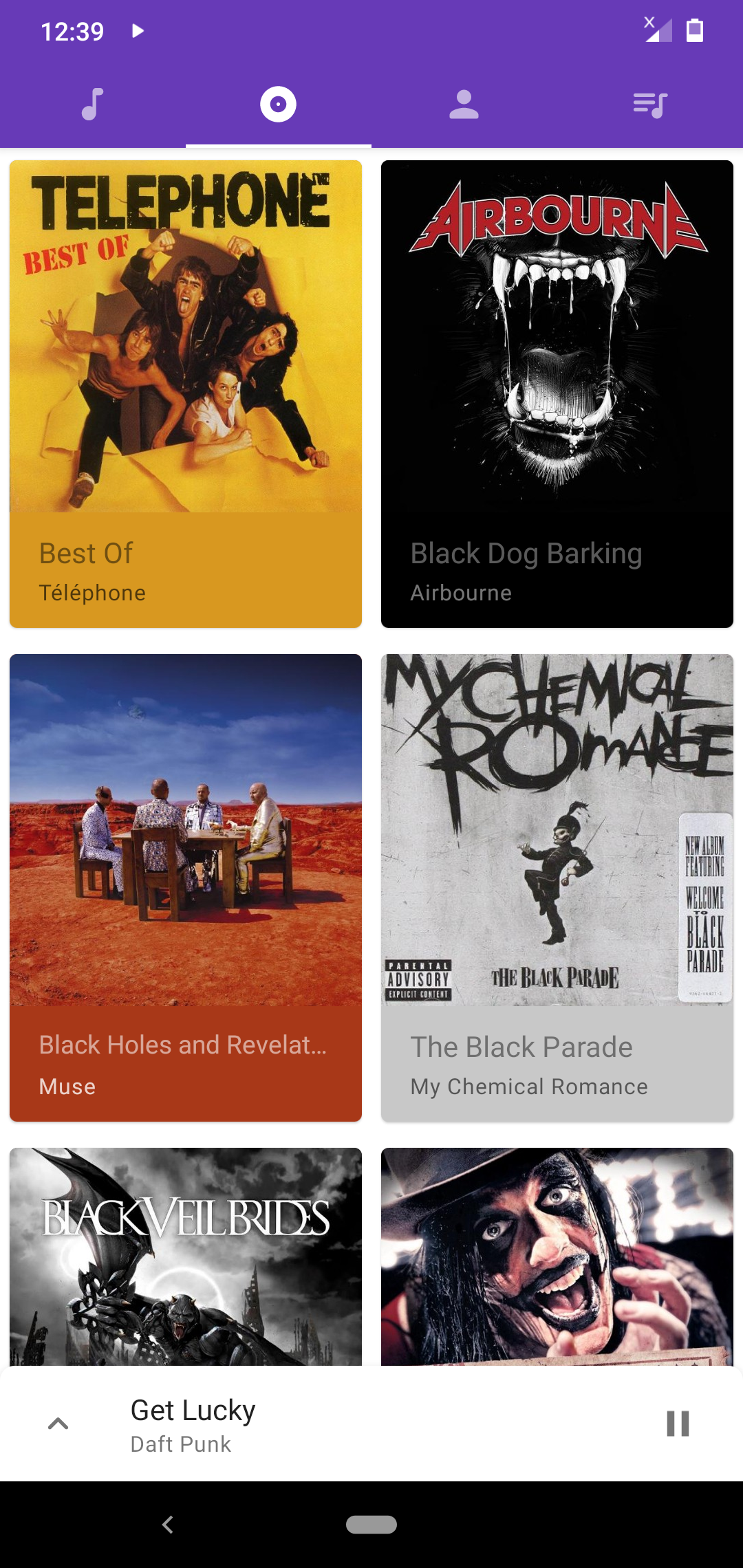Viewport: 743px width, 1568px height.
Task: Pause Get Lucky playback
Action: 678,1424
